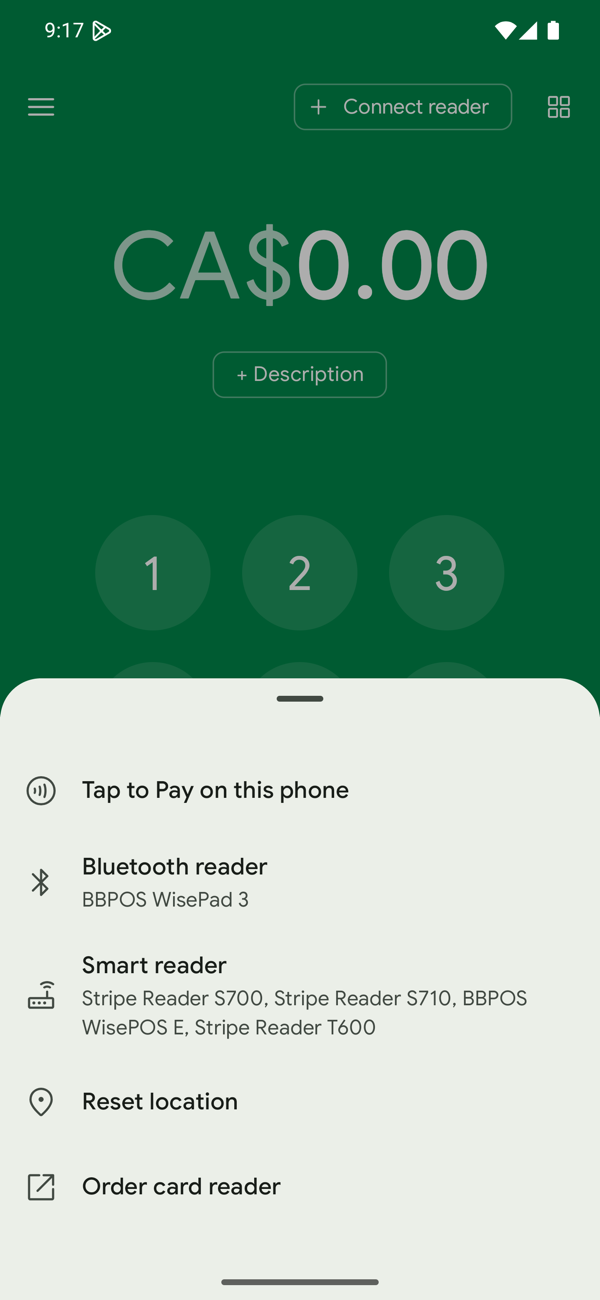600x1300 pixels.
Task: Tap the bottom sheet drag handle
Action: click(x=300, y=699)
